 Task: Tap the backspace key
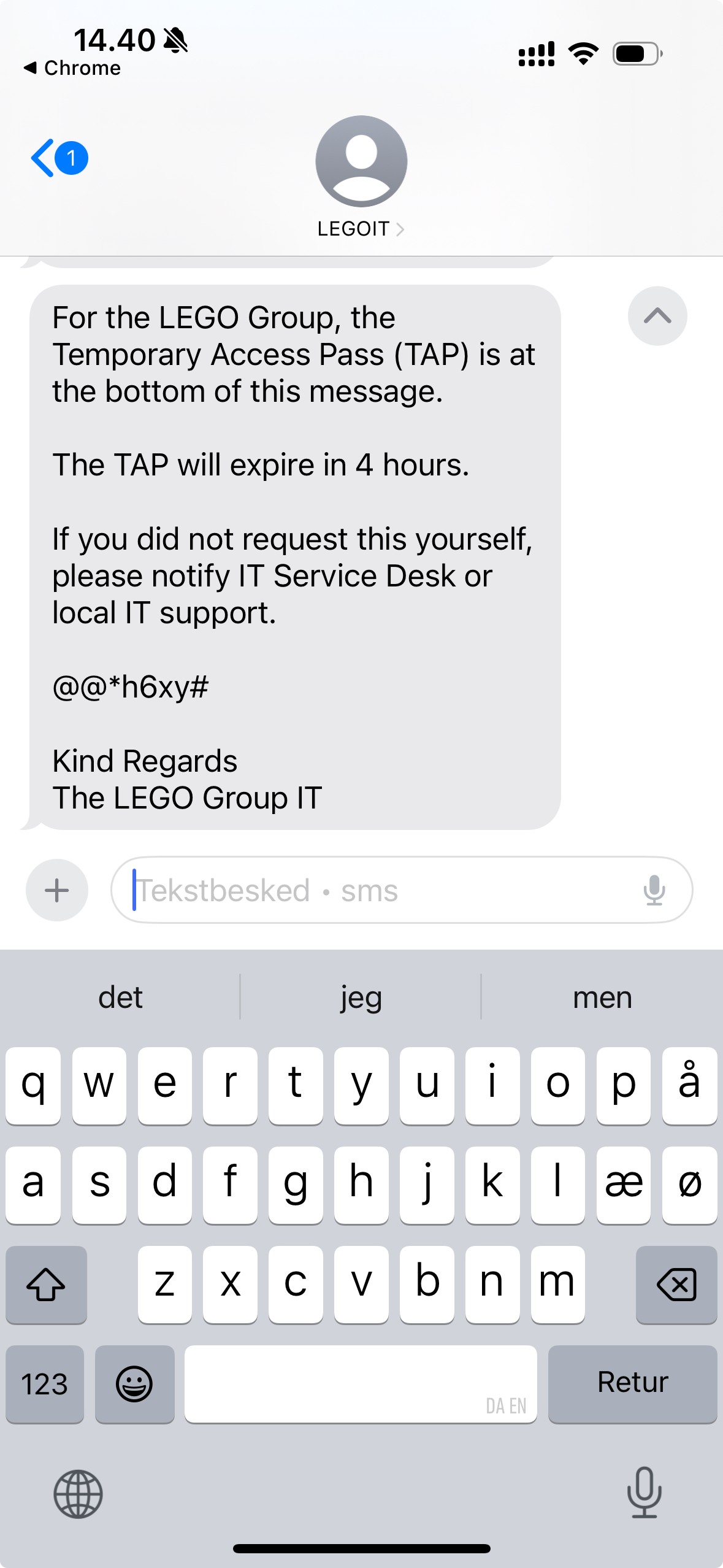point(676,1285)
